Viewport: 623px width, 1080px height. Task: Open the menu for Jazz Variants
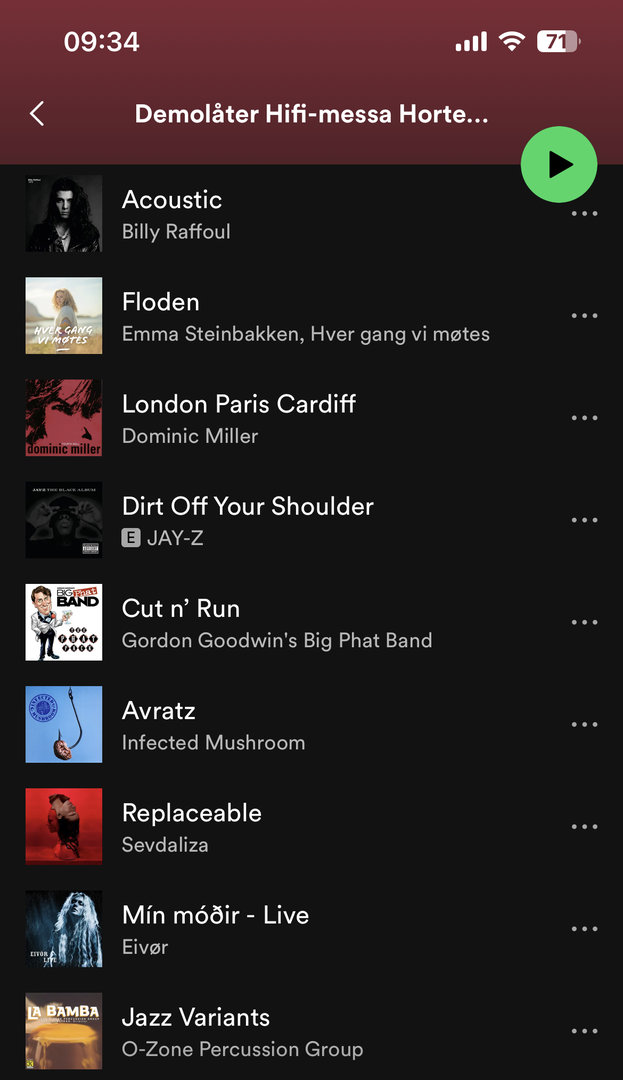point(584,1031)
